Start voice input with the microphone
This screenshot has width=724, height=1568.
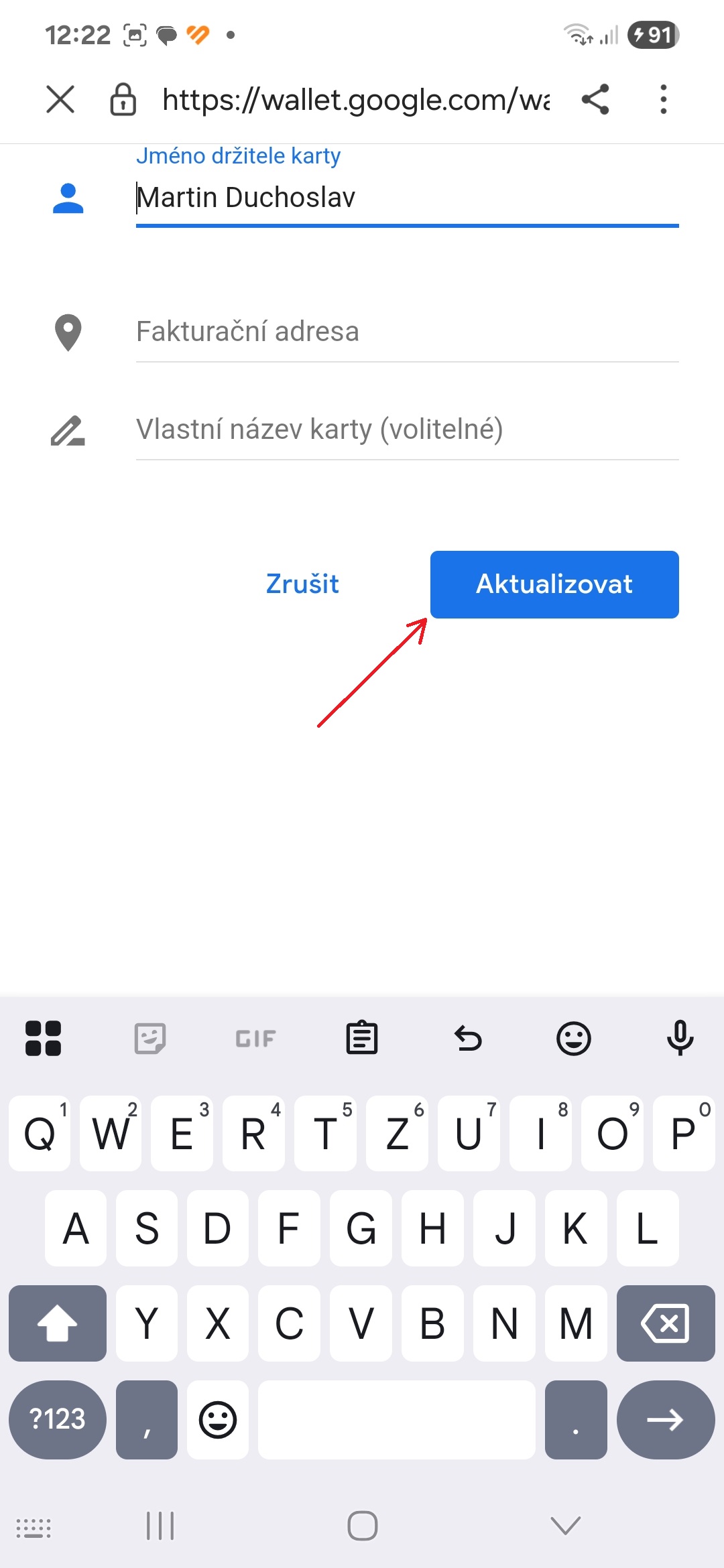(x=680, y=1038)
